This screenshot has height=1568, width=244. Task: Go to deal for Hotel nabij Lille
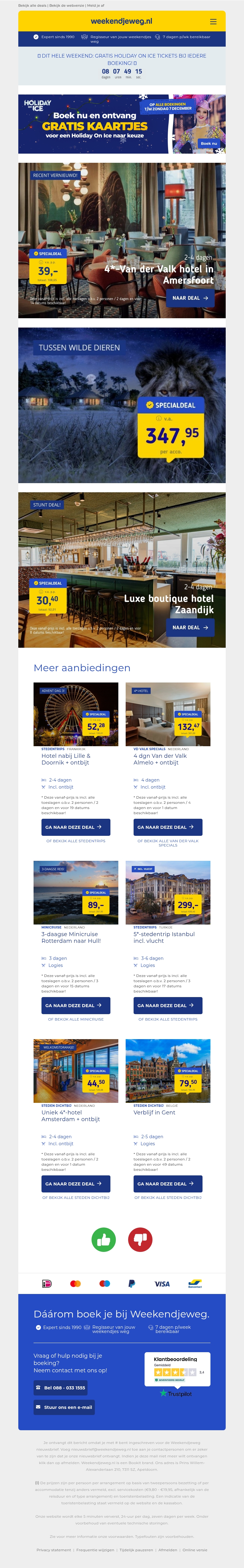(75, 827)
